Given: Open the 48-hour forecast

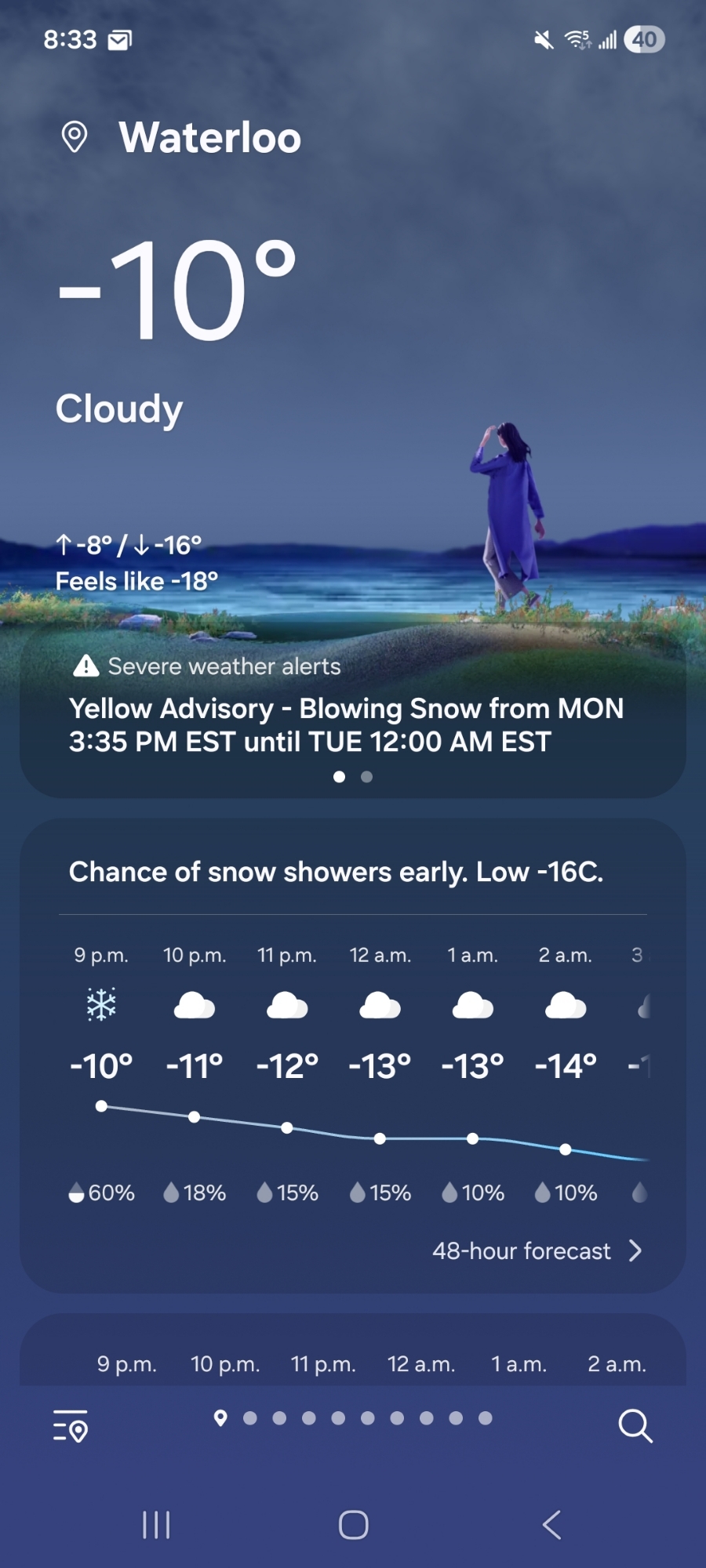Looking at the screenshot, I should tap(537, 1250).
